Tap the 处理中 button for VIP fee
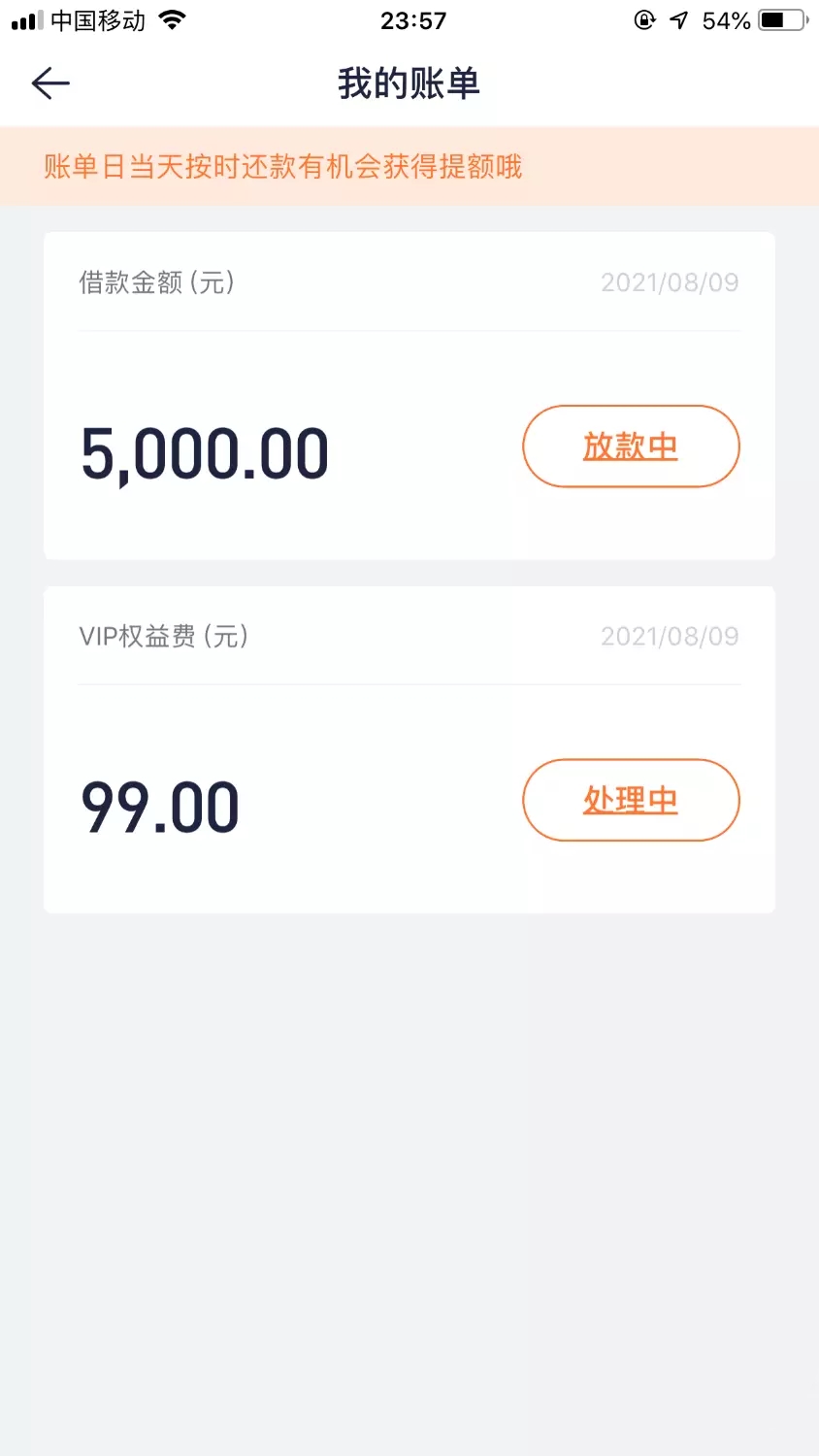Screen dimensions: 819x1456 [631, 800]
